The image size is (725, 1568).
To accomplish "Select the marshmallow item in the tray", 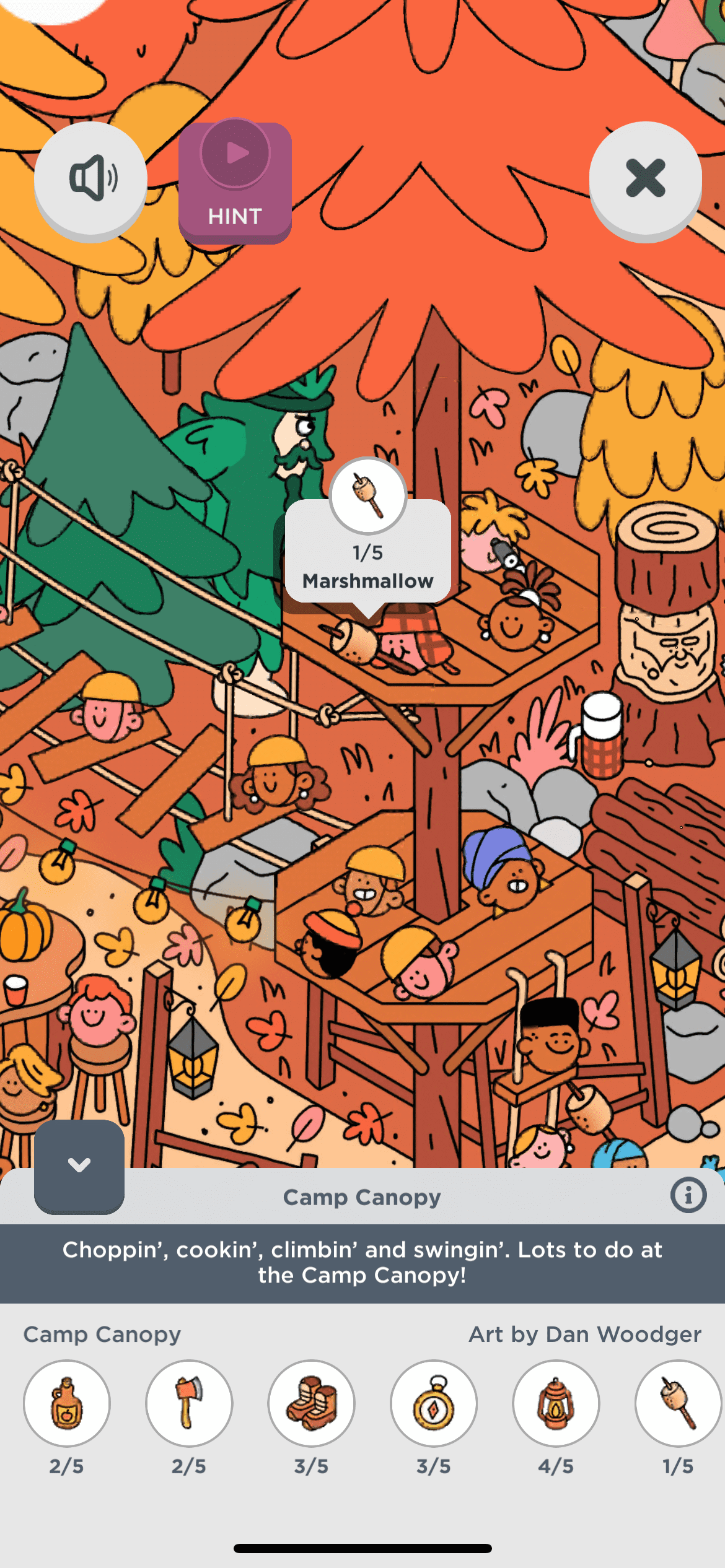I will [678, 1403].
